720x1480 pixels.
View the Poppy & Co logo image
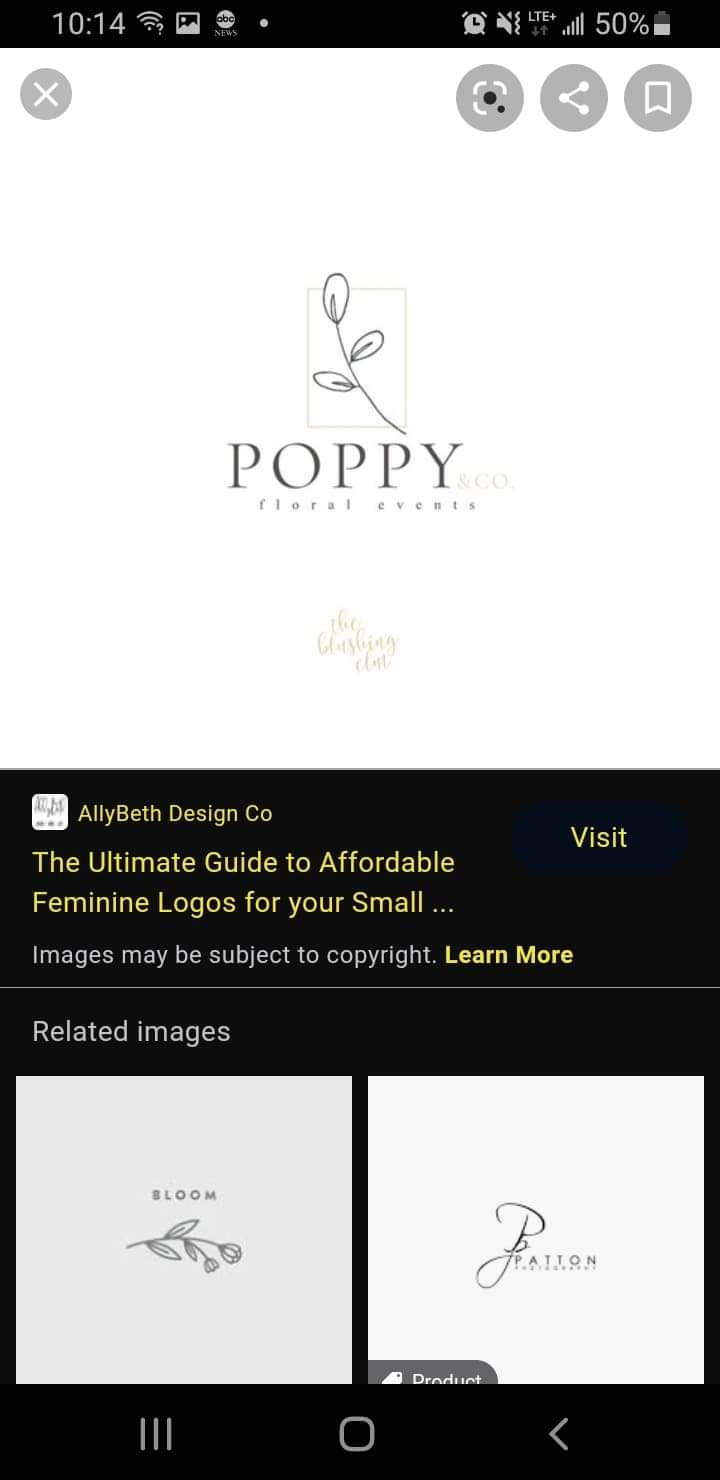pos(360,420)
